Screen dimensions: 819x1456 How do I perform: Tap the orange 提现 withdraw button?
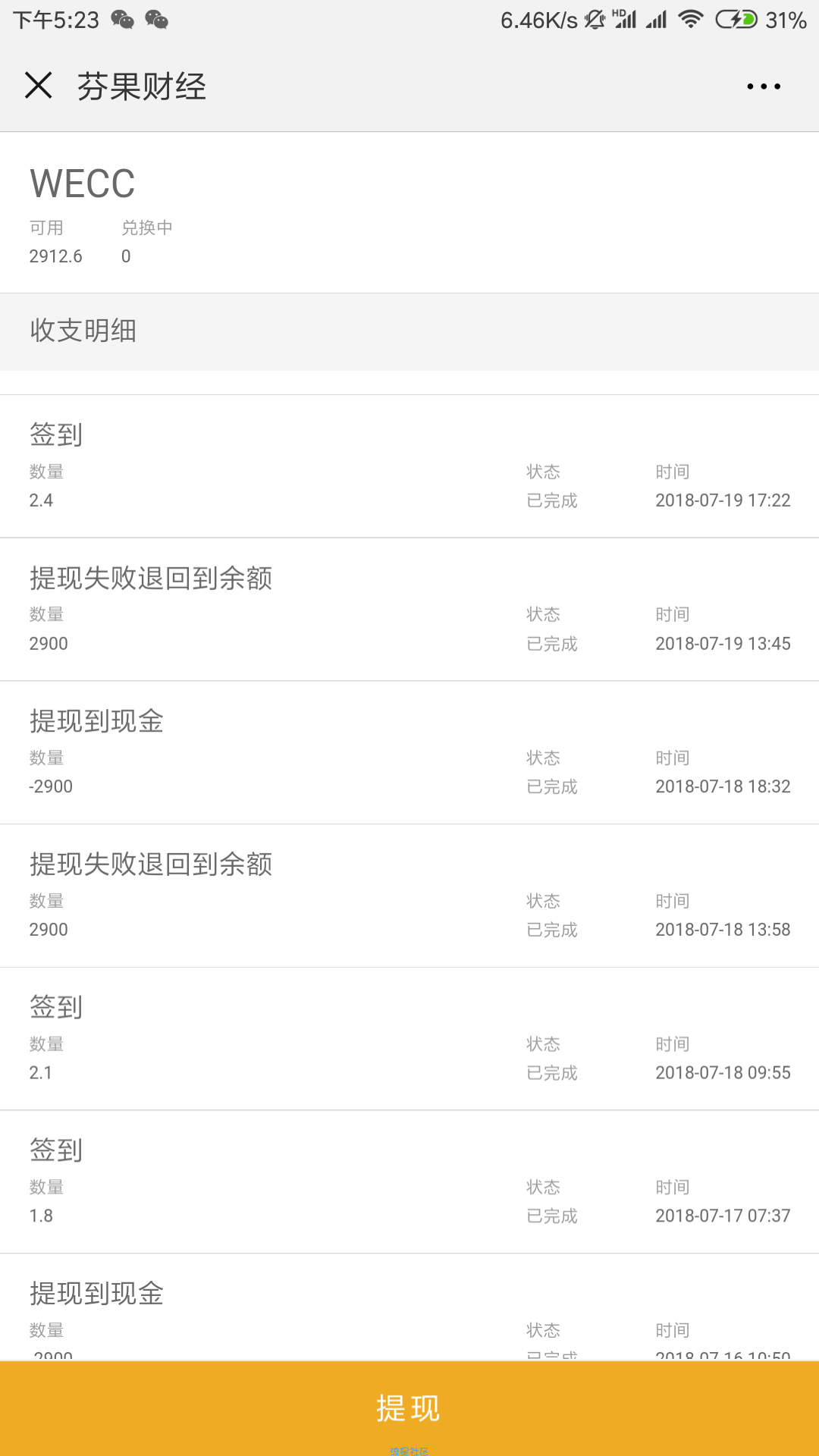point(409,1408)
